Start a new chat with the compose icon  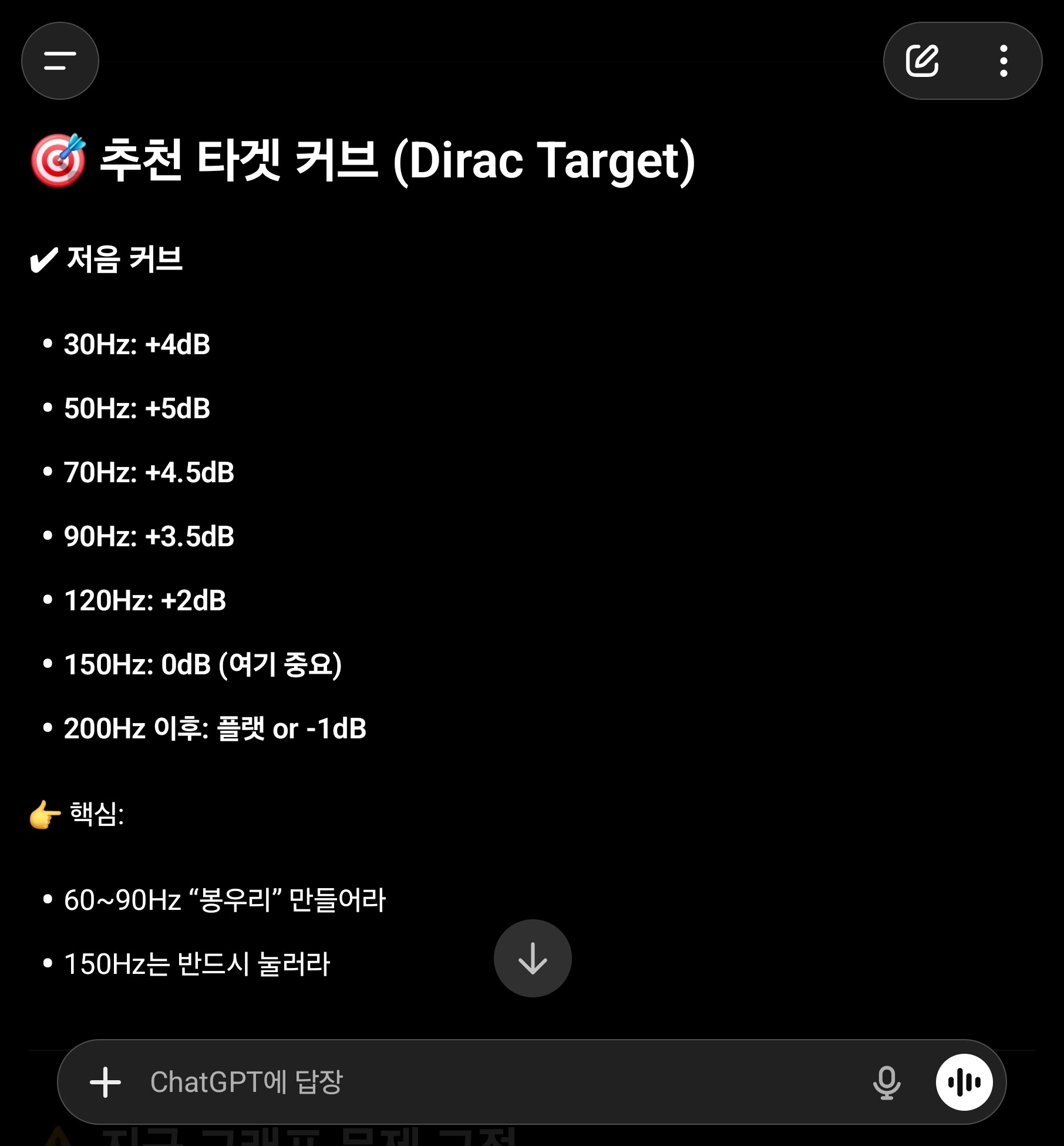click(x=922, y=61)
